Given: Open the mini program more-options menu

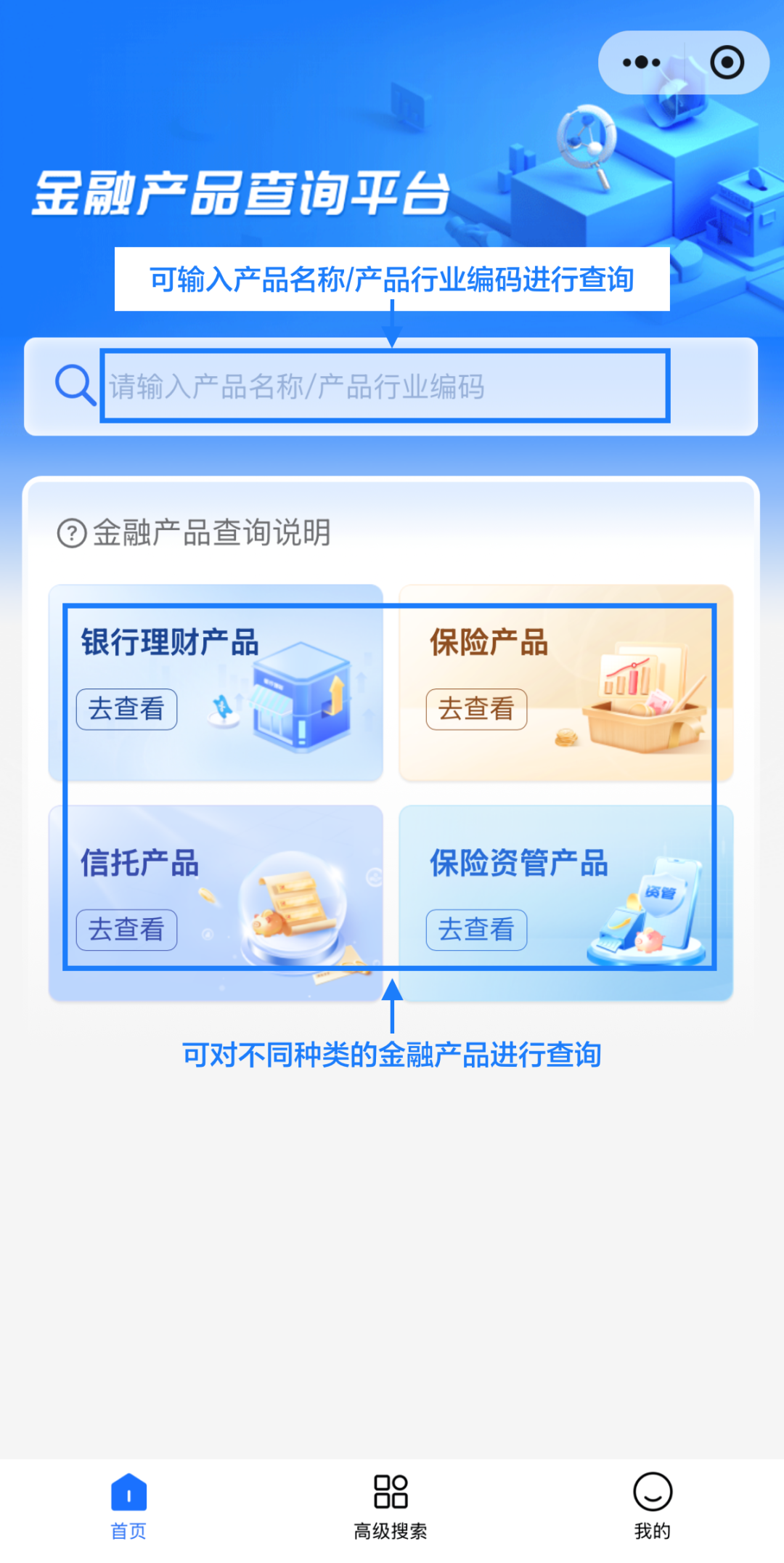Looking at the screenshot, I should [x=641, y=62].
